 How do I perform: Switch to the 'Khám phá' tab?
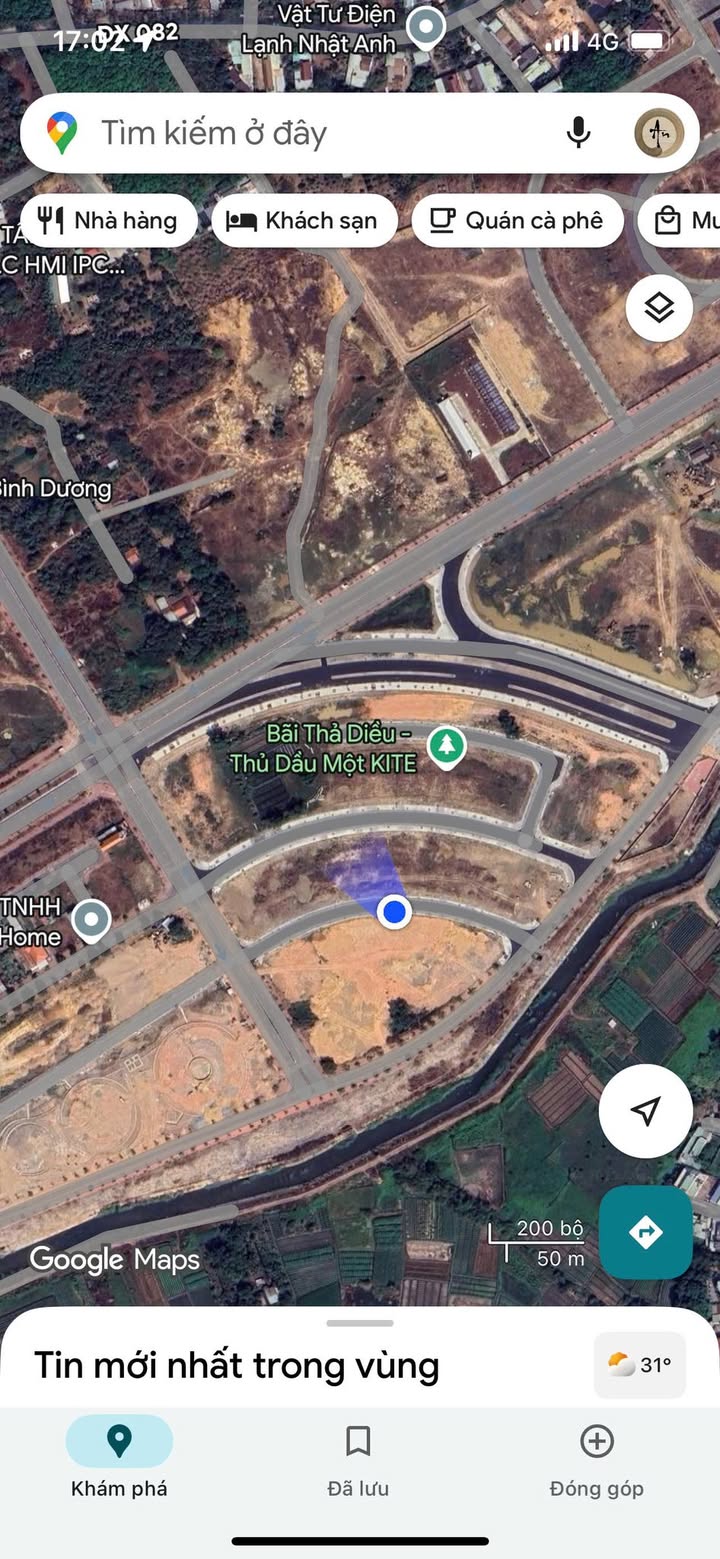click(119, 1459)
